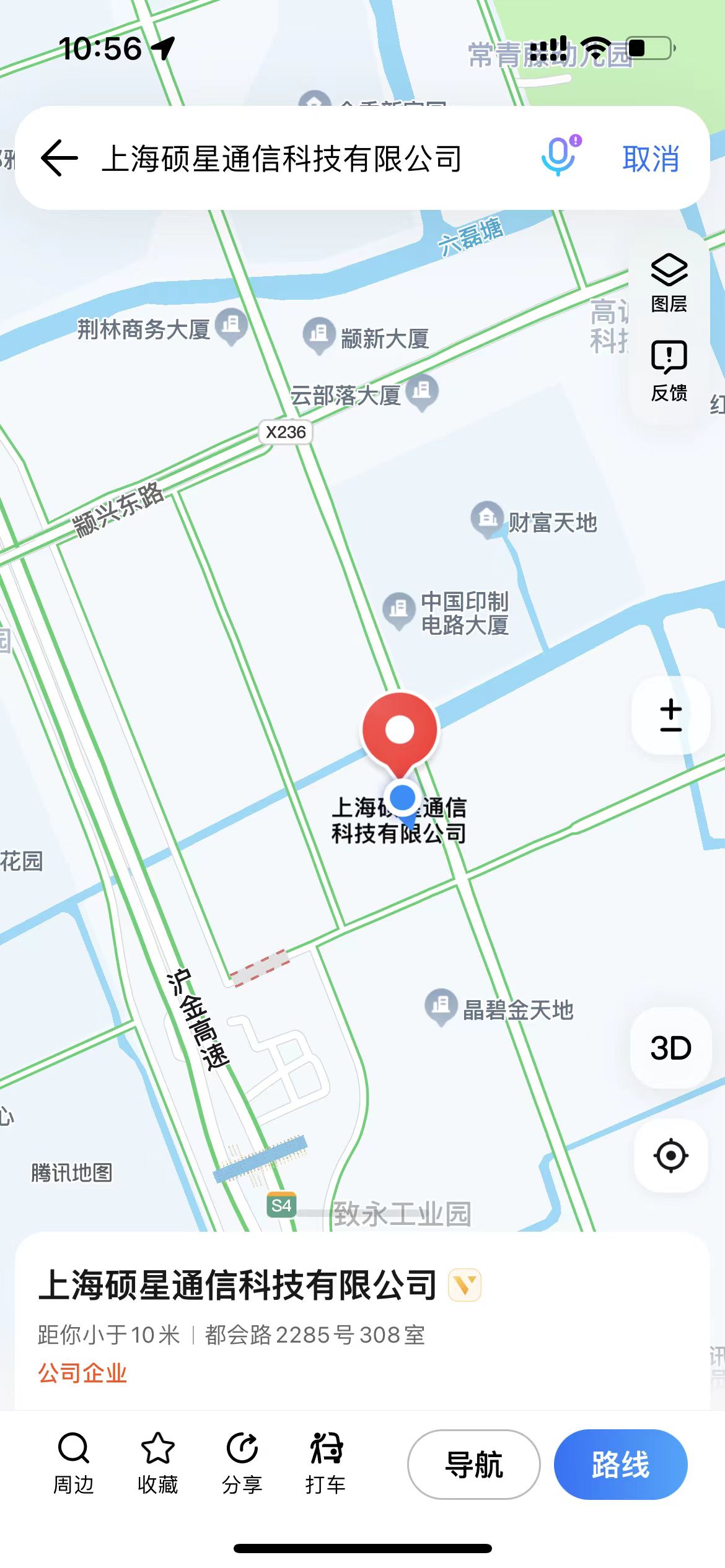Start voice search with the microphone icon

point(560,156)
